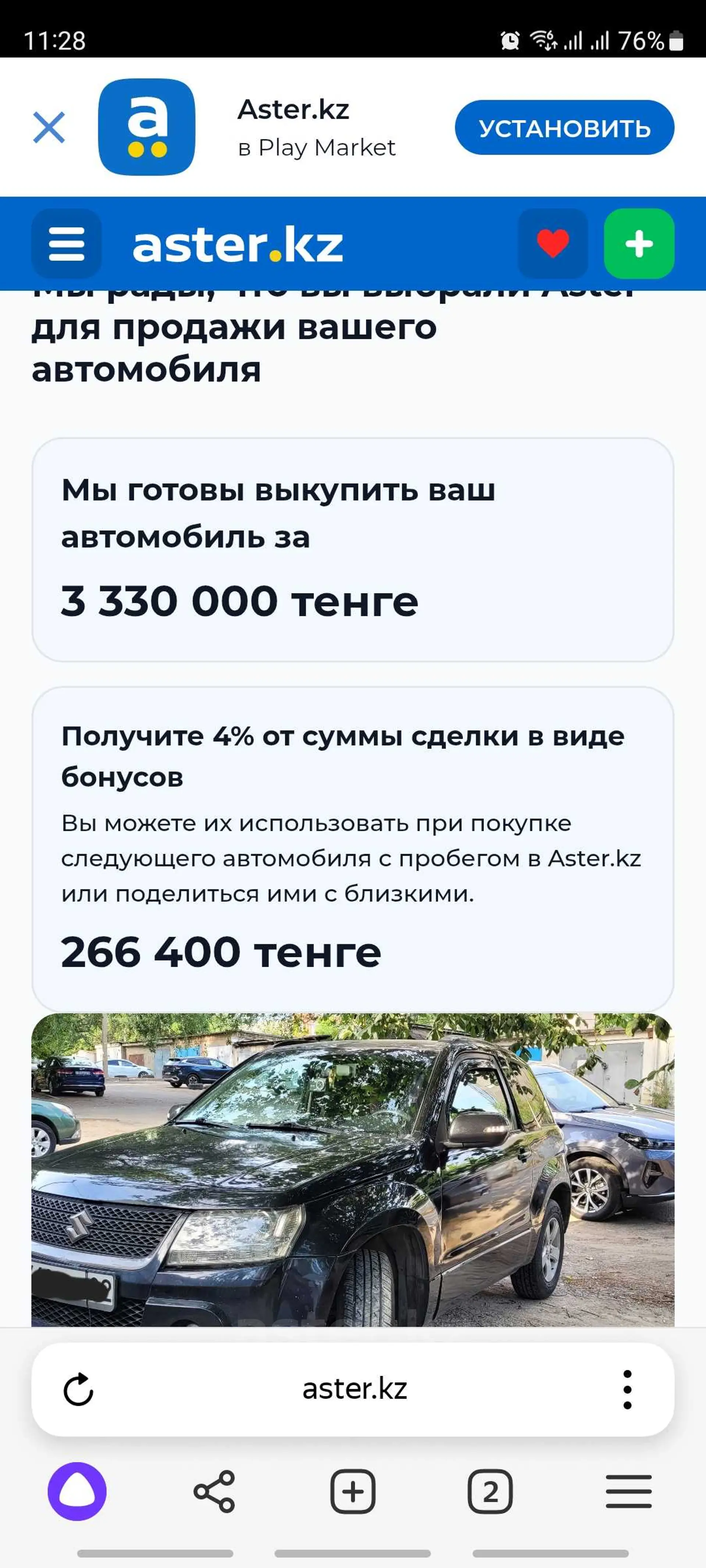Open the three-dot browser menu
Image resolution: width=706 pixels, height=1568 pixels.
(x=627, y=1390)
